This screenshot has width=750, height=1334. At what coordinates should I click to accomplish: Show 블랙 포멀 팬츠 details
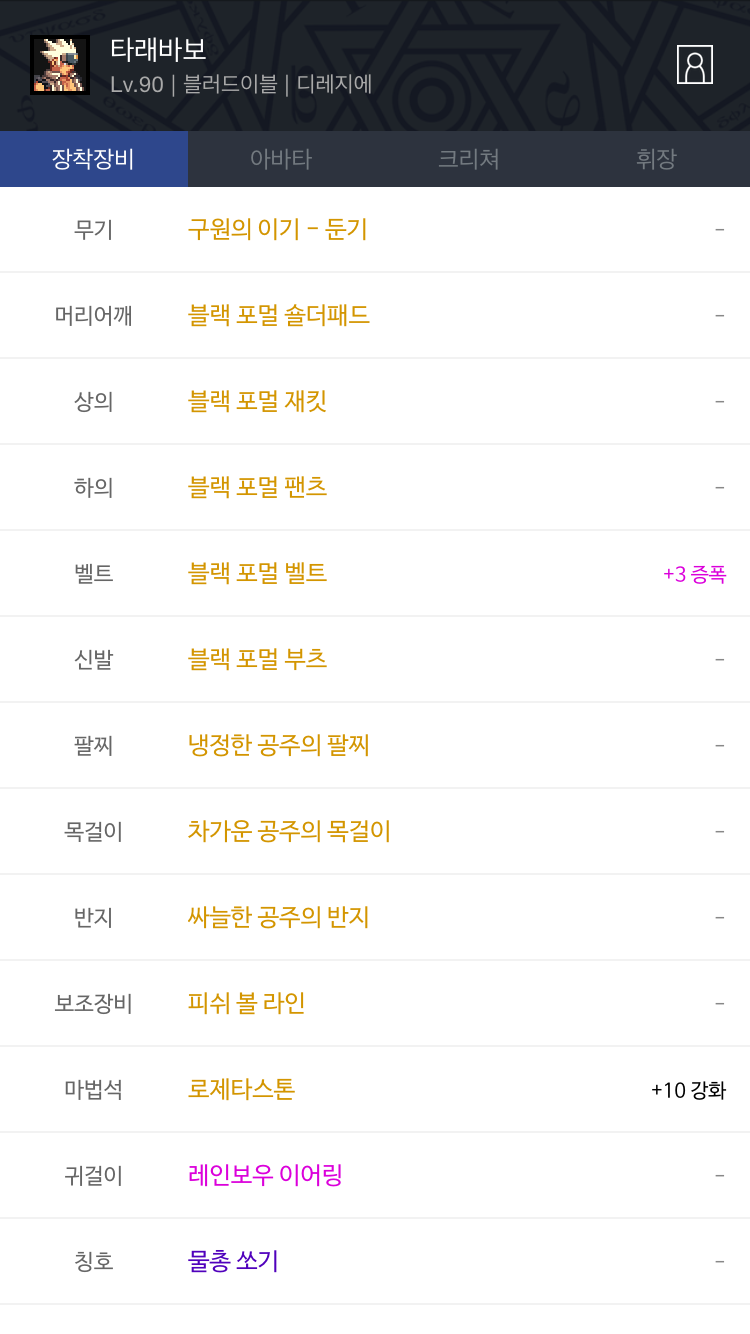coord(258,488)
